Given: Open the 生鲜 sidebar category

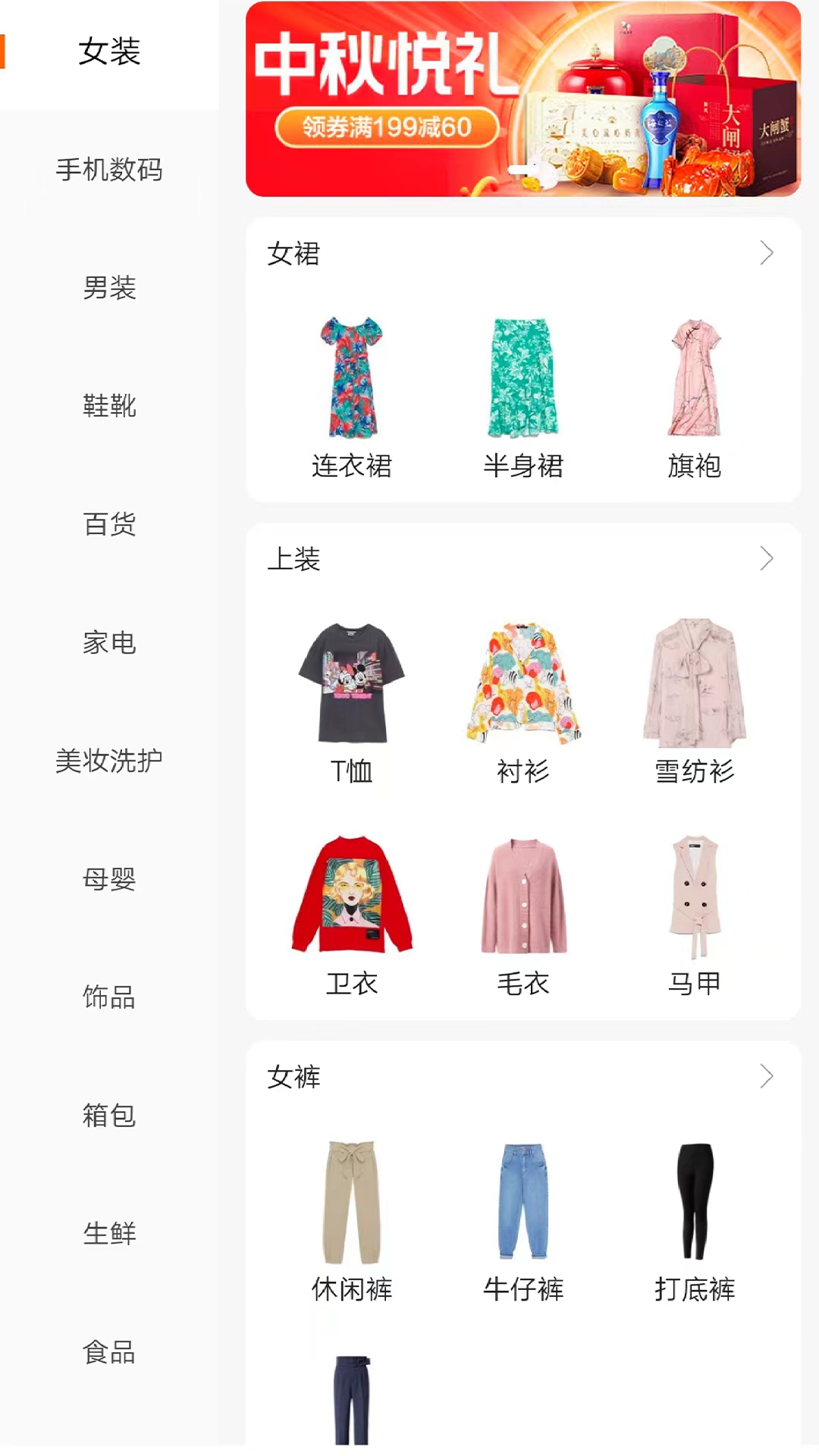Looking at the screenshot, I should (x=108, y=1234).
